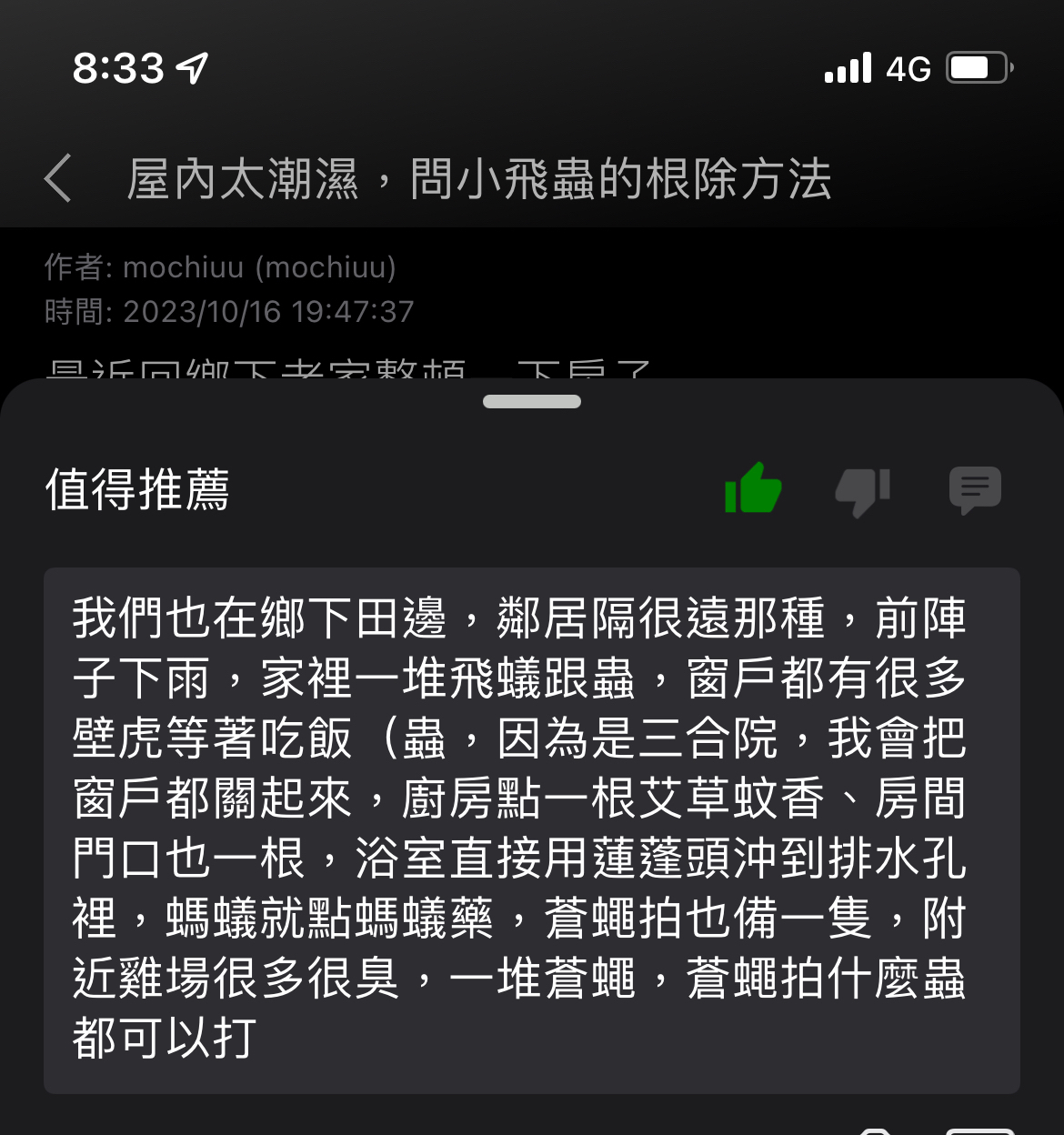Viewport: 1064px width, 1135px height.
Task: Select the green thumbs-up recommend icon
Action: pos(753,489)
